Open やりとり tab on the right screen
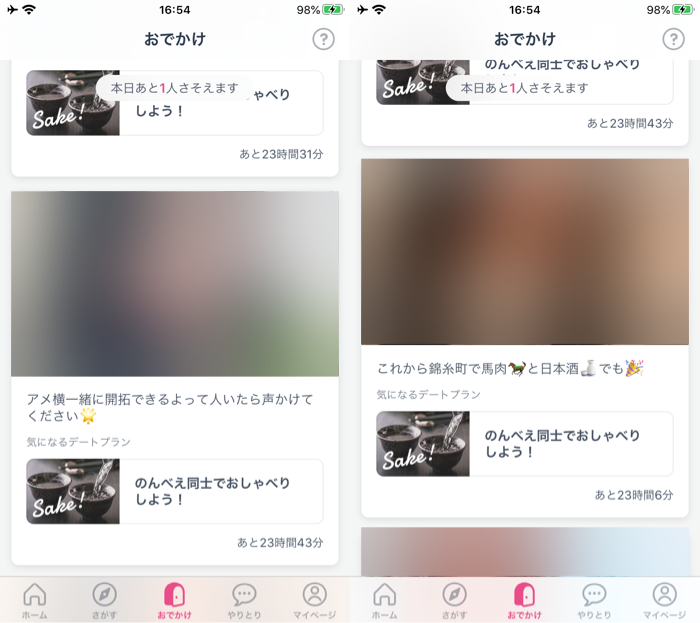The width and height of the screenshot is (700, 623). click(x=595, y=601)
